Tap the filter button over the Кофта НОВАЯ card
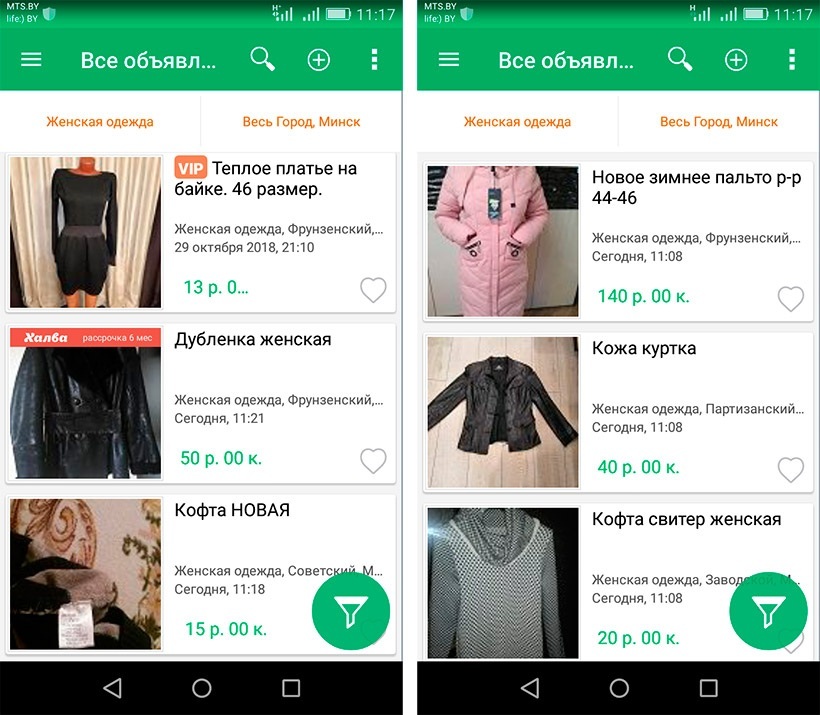Viewport: 820px width, 715px height. [x=351, y=613]
